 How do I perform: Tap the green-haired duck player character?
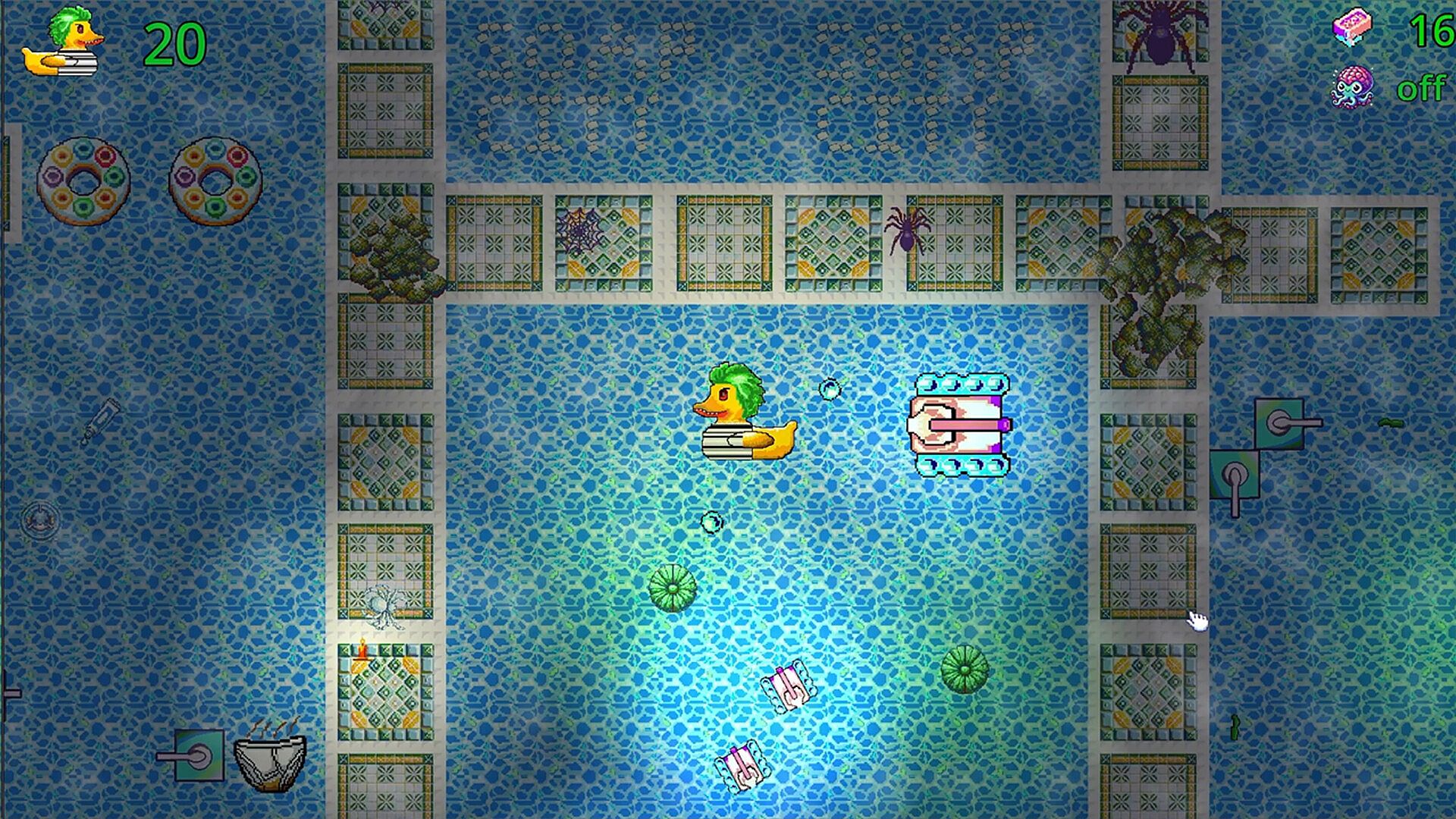click(x=742, y=416)
